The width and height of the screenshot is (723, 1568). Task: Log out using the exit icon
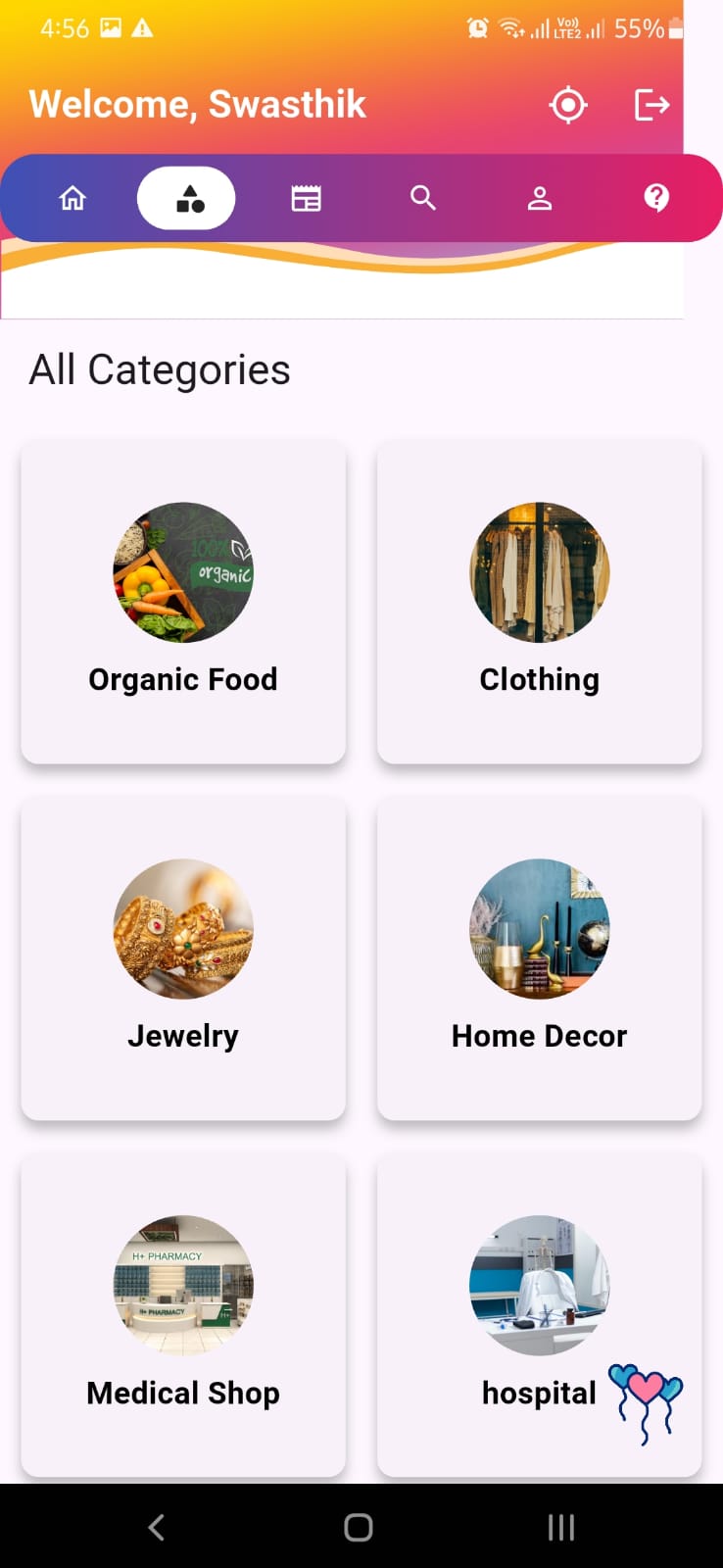pos(651,105)
